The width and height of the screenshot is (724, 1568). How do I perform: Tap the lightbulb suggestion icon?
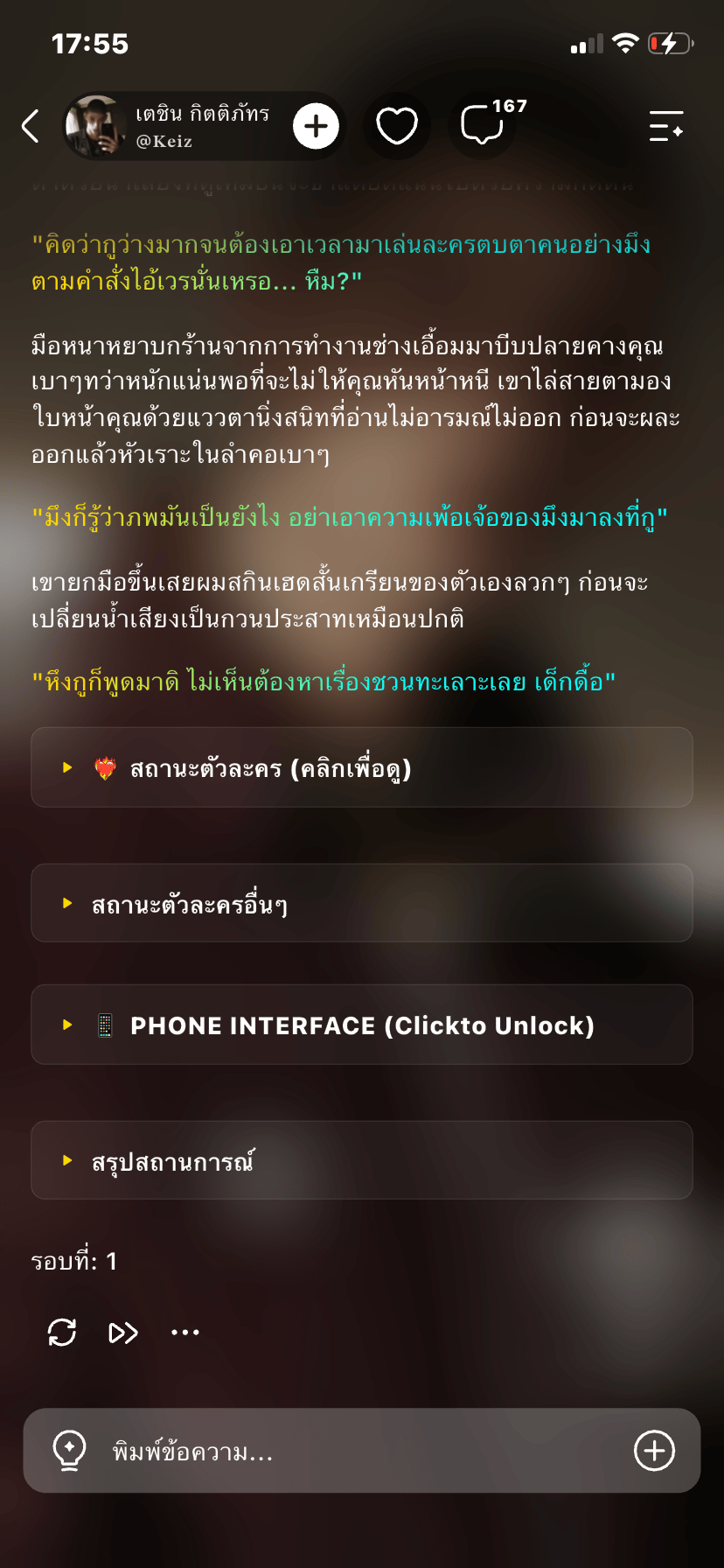[x=69, y=1451]
